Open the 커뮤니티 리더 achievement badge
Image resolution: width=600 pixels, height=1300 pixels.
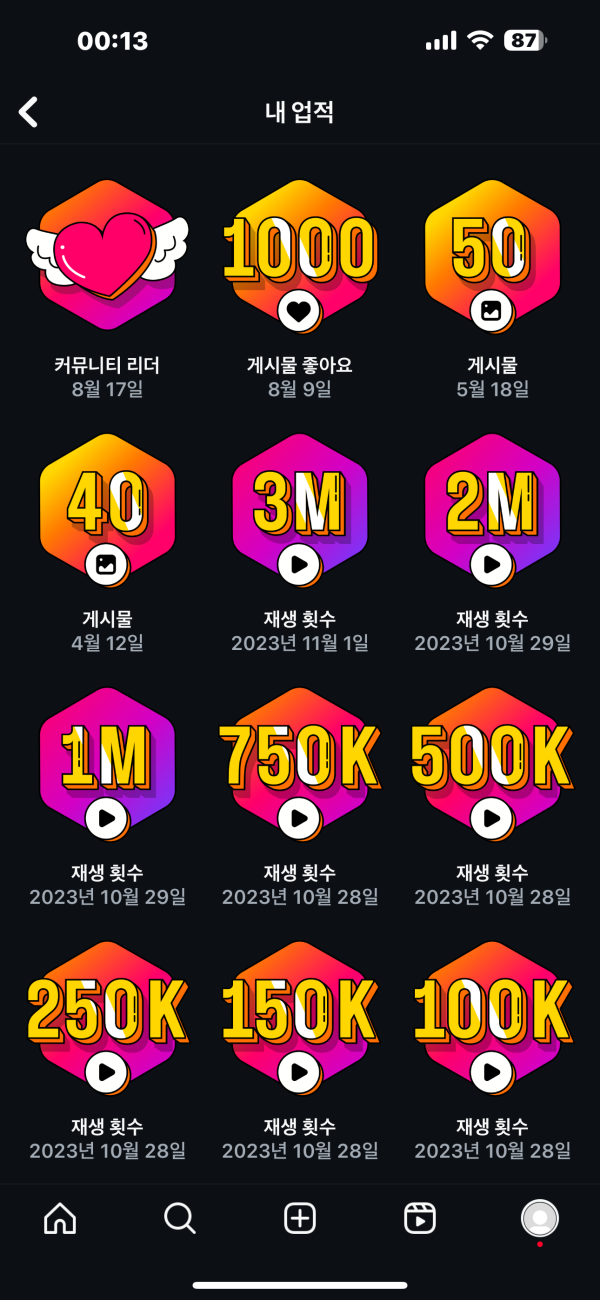coord(107,256)
